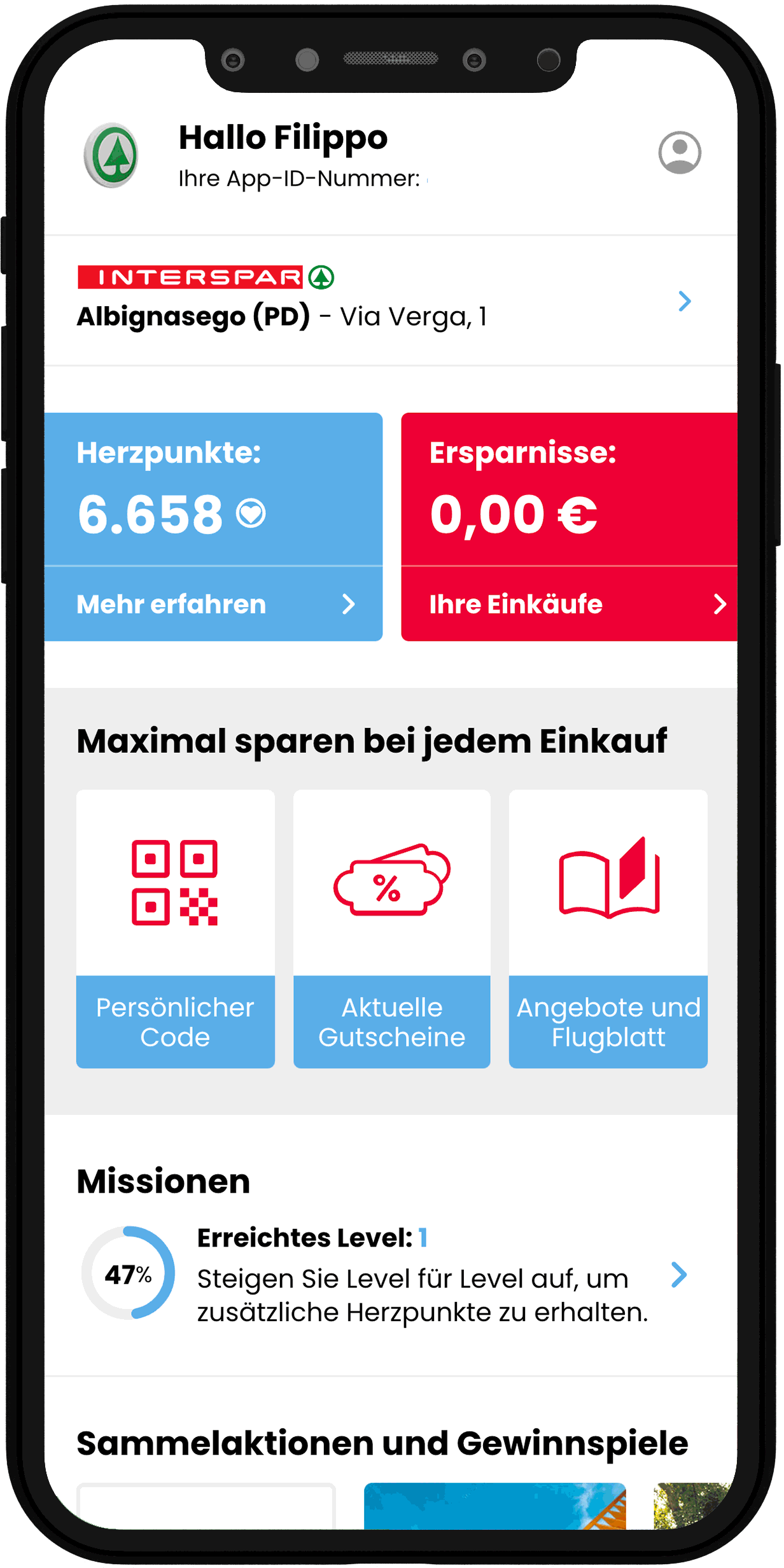Browse Angebote und Flugblatt
The image size is (784, 1568).
coord(608,928)
